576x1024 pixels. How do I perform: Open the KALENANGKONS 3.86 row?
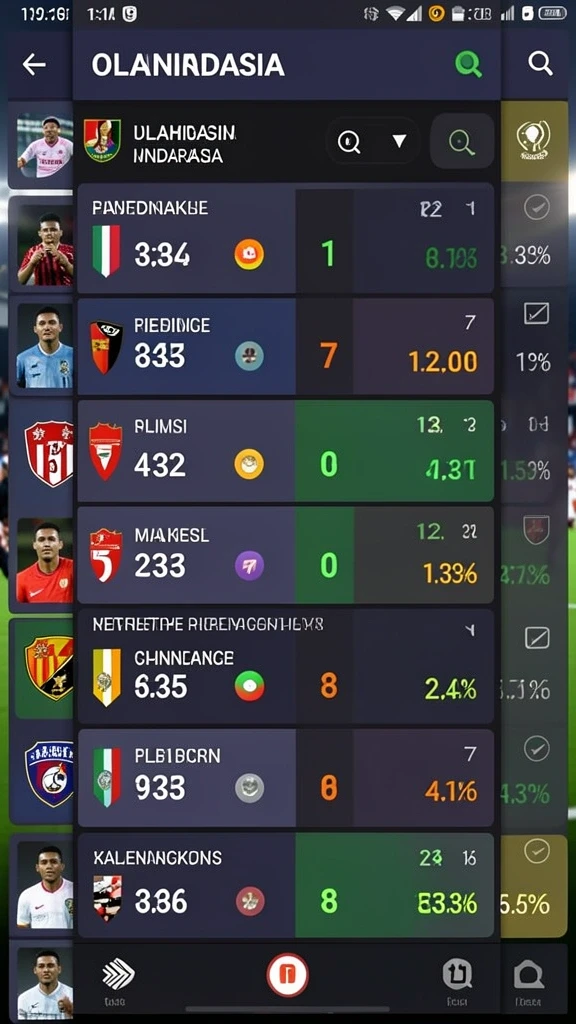[x=285, y=885]
